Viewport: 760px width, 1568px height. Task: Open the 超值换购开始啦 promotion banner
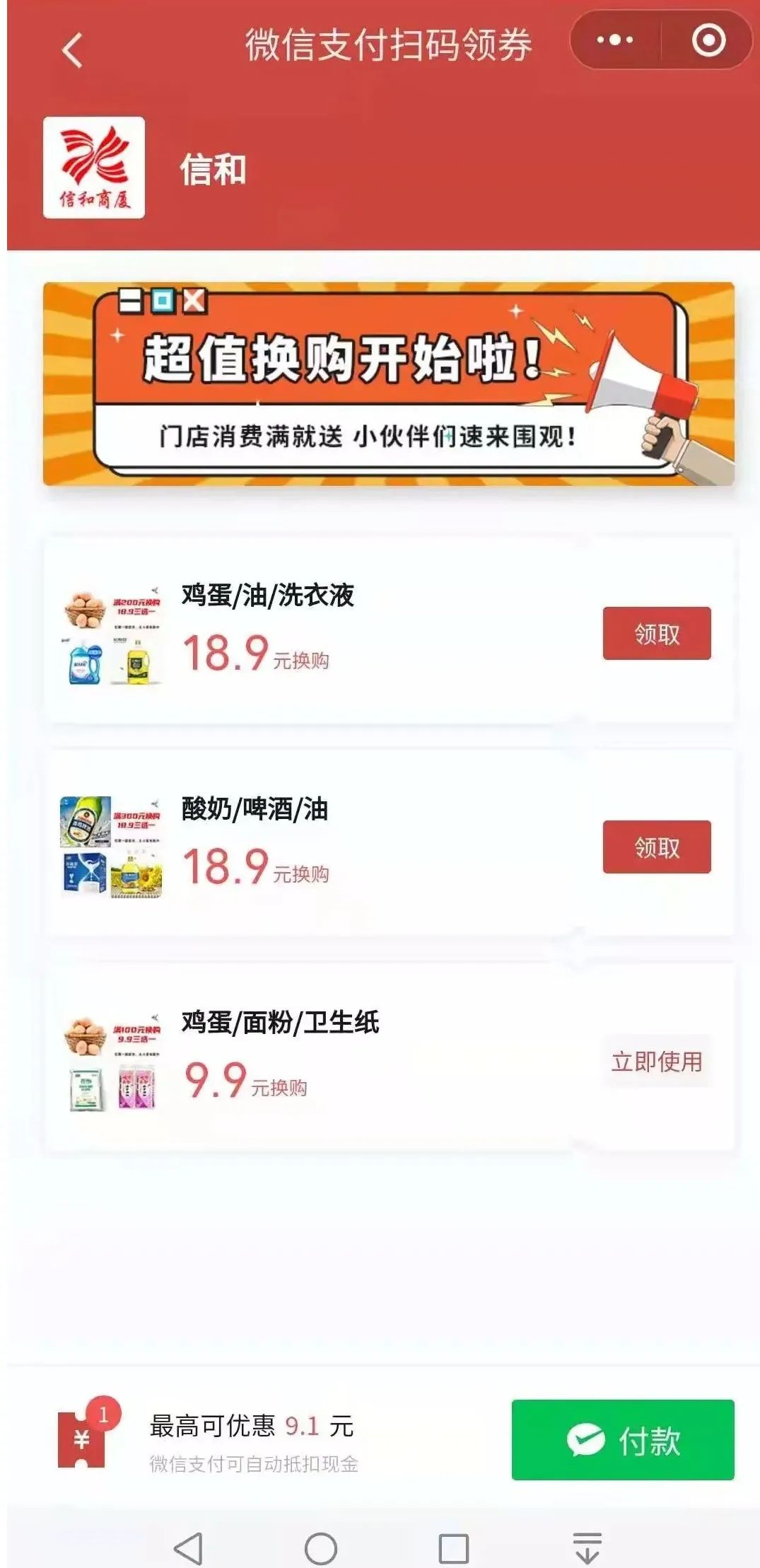click(388, 384)
